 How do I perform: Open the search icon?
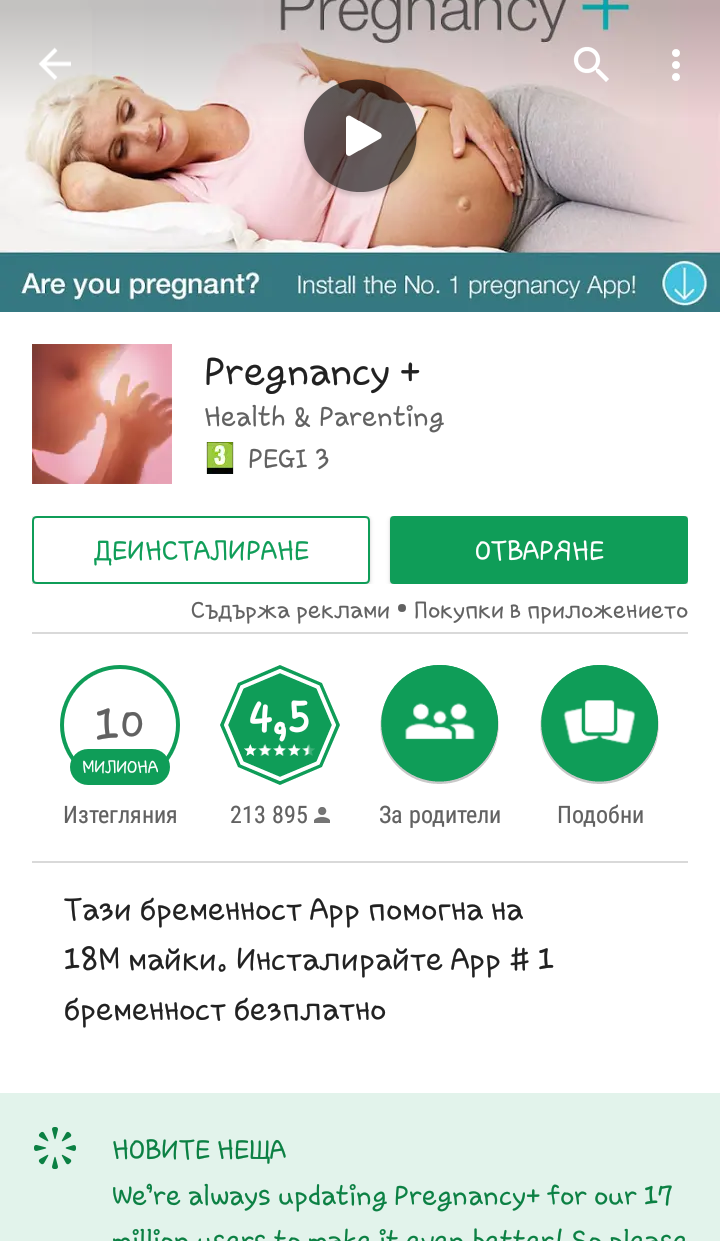point(591,65)
